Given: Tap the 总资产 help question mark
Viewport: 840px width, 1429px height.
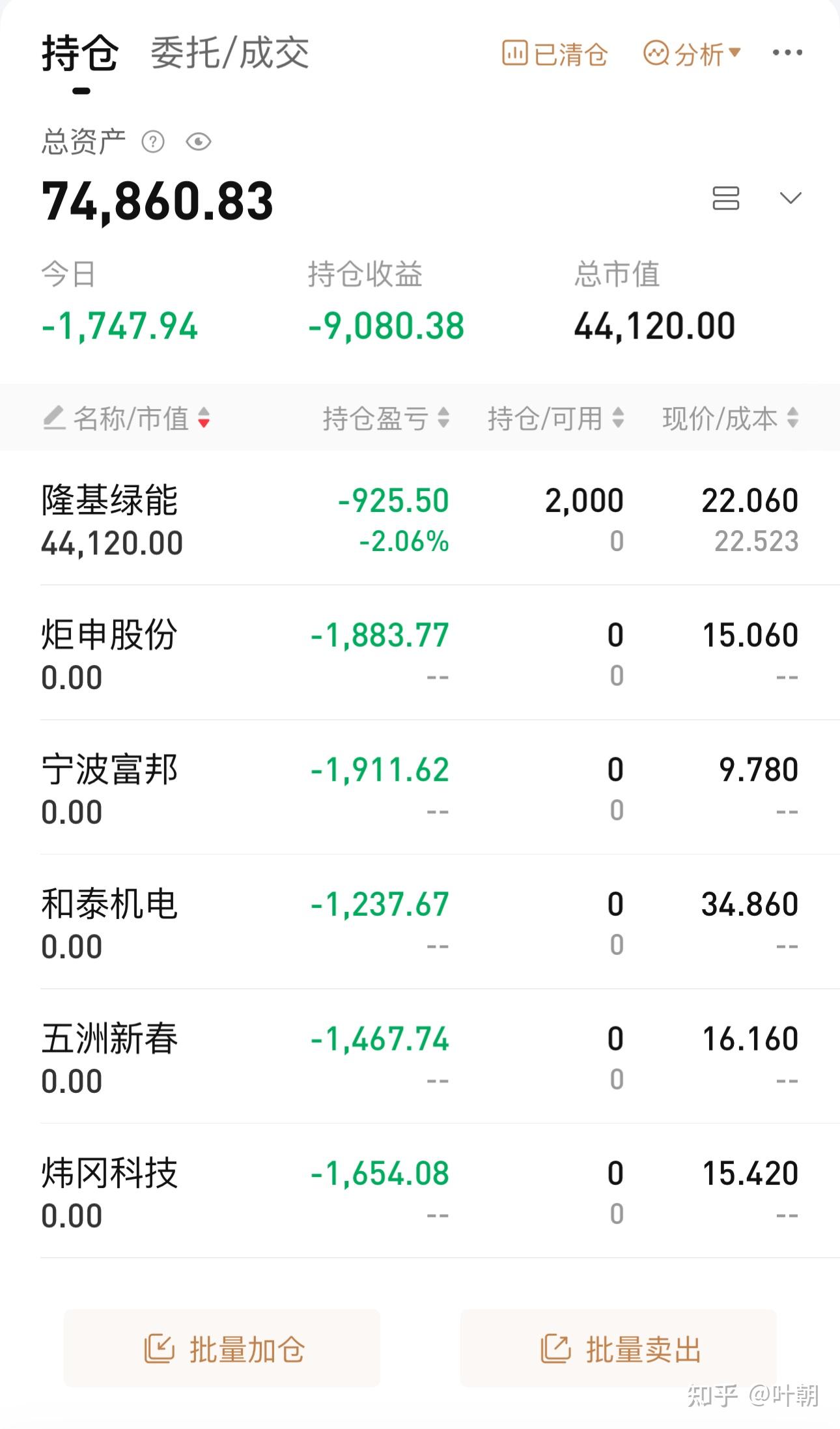Looking at the screenshot, I should [x=153, y=141].
